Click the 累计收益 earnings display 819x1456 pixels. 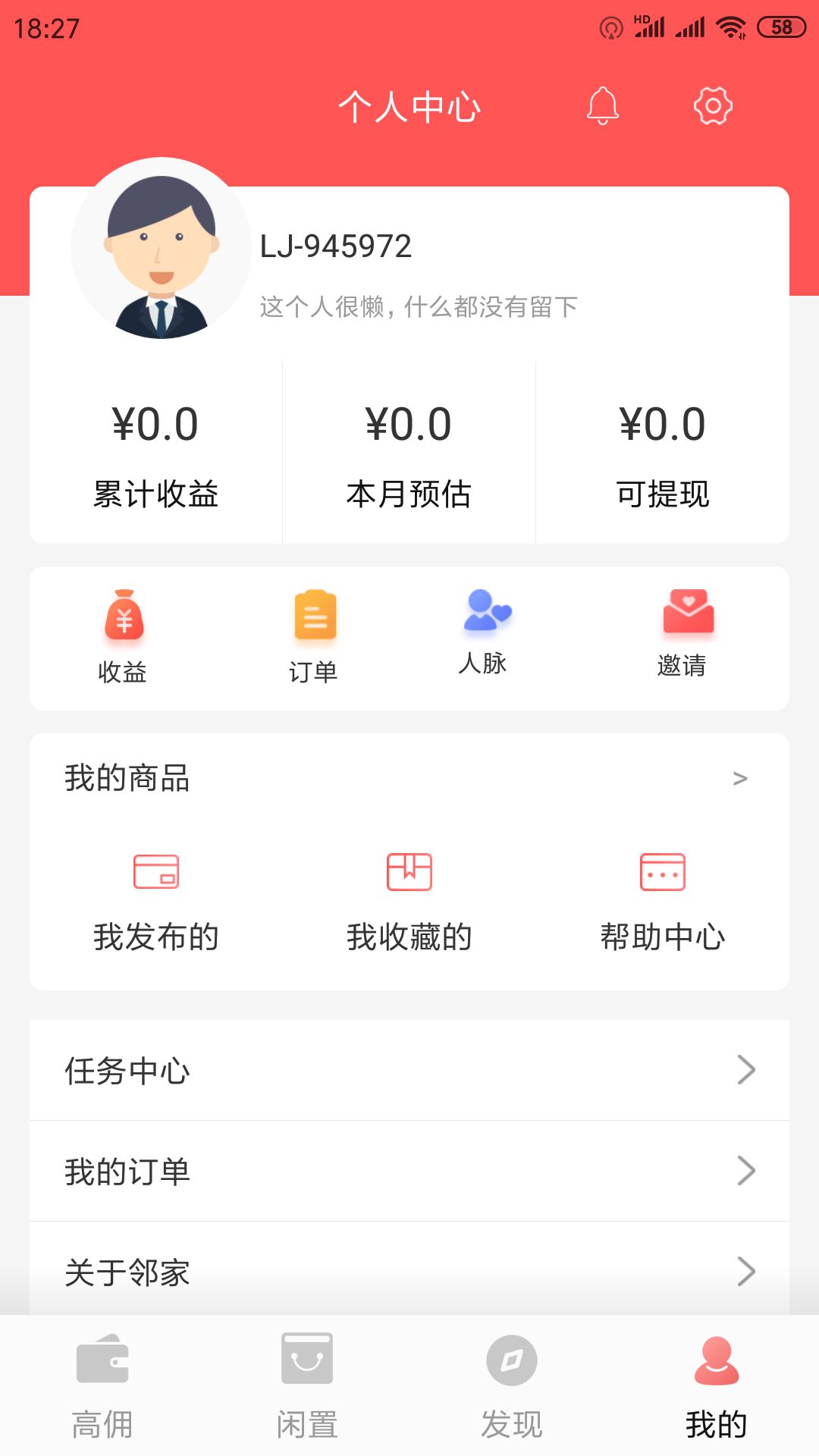click(x=155, y=425)
